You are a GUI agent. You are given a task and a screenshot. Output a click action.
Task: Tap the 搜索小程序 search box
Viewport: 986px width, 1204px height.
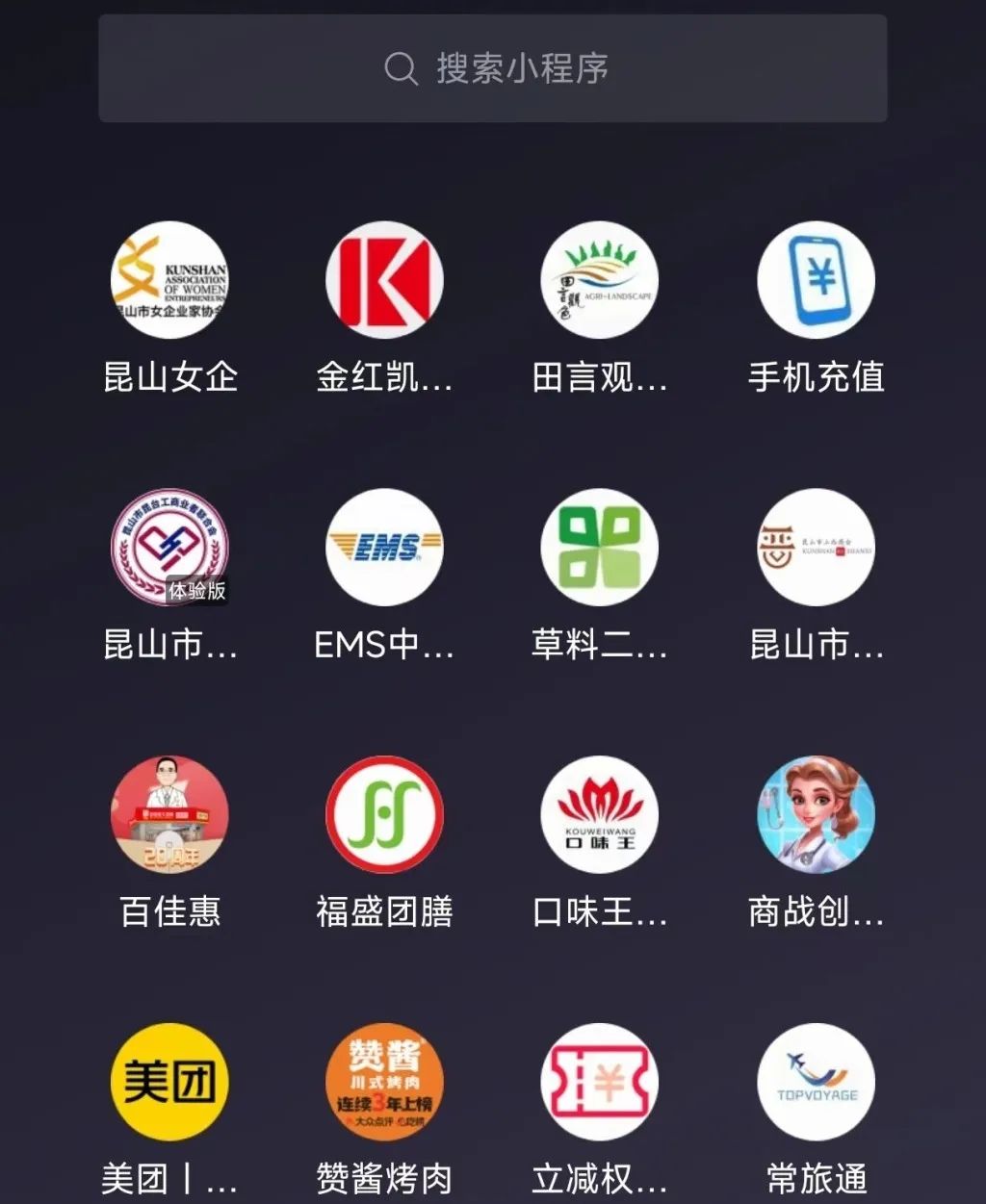pos(493,68)
